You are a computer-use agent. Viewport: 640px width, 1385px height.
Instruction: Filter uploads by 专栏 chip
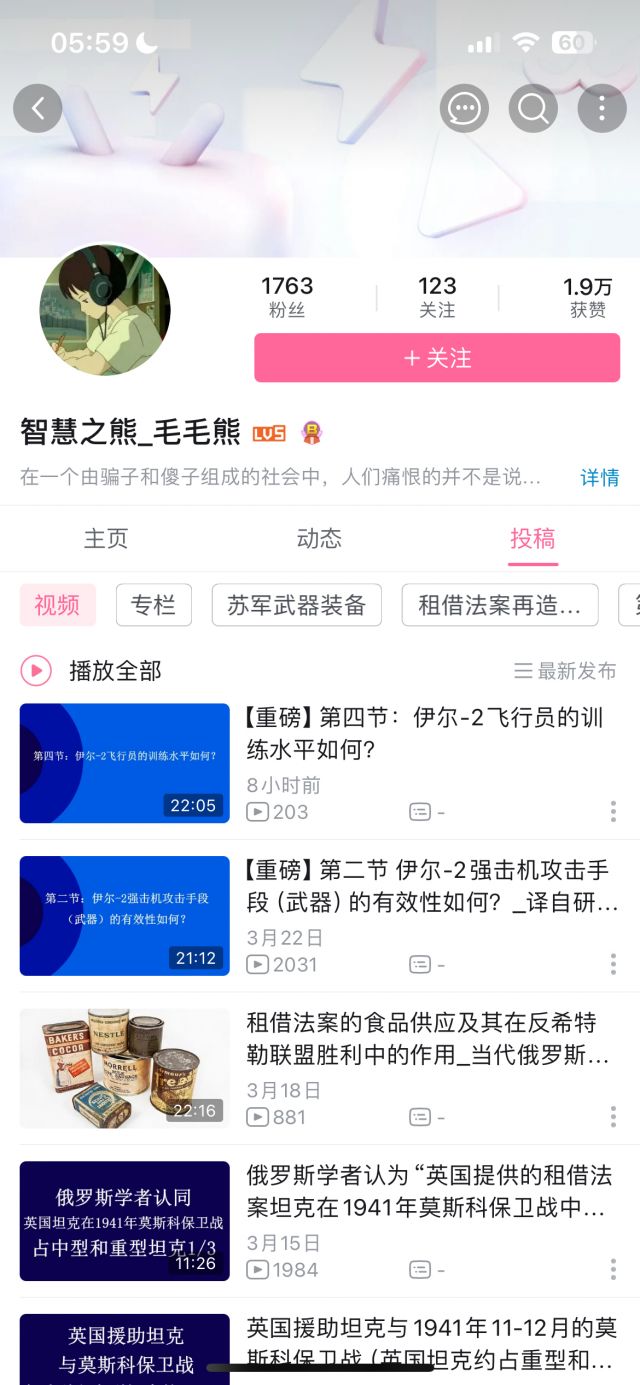pos(154,605)
